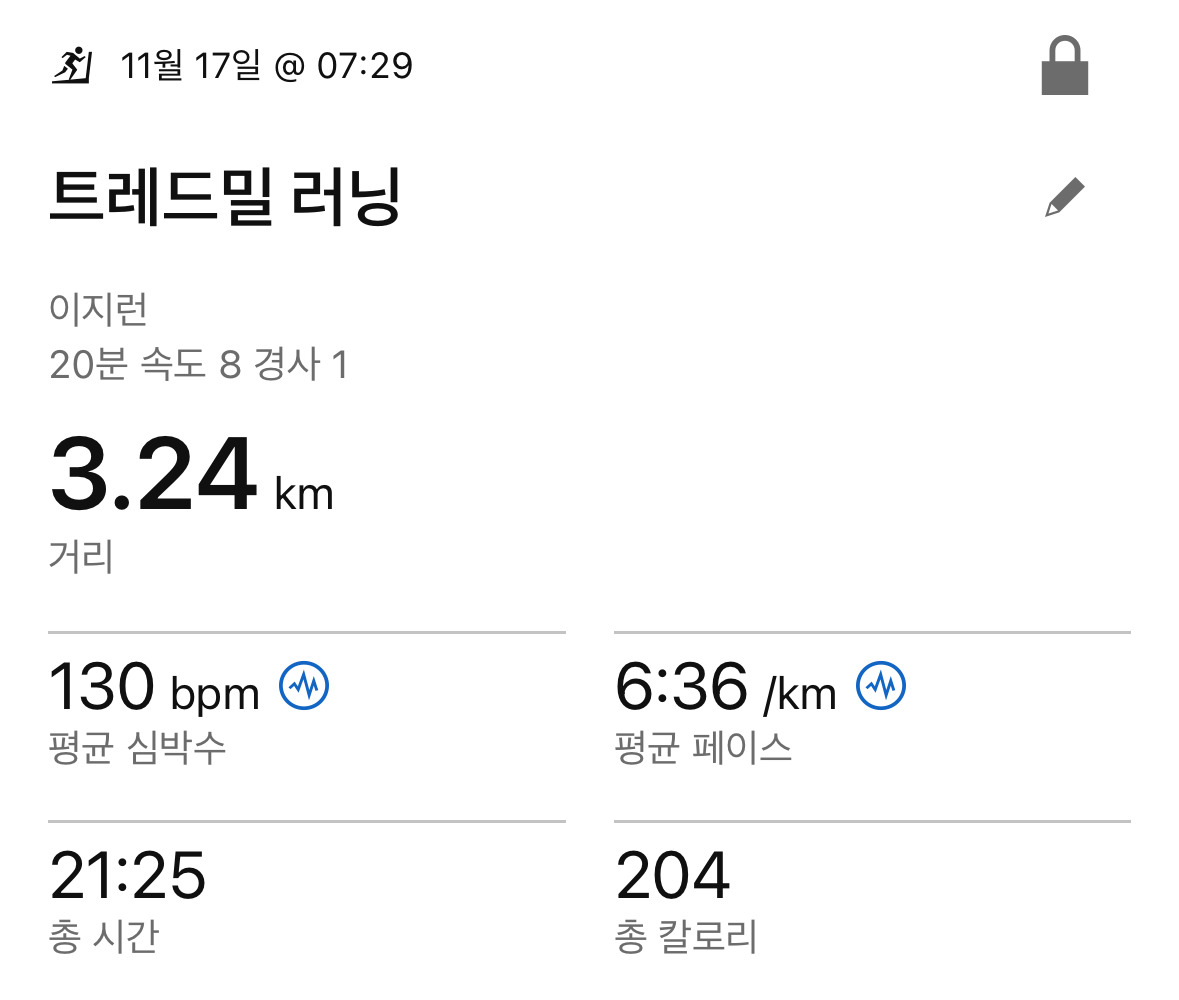Edit the 트레드밀 러닝 activity name
The width and height of the screenshot is (1179, 1000).
tap(1064, 197)
